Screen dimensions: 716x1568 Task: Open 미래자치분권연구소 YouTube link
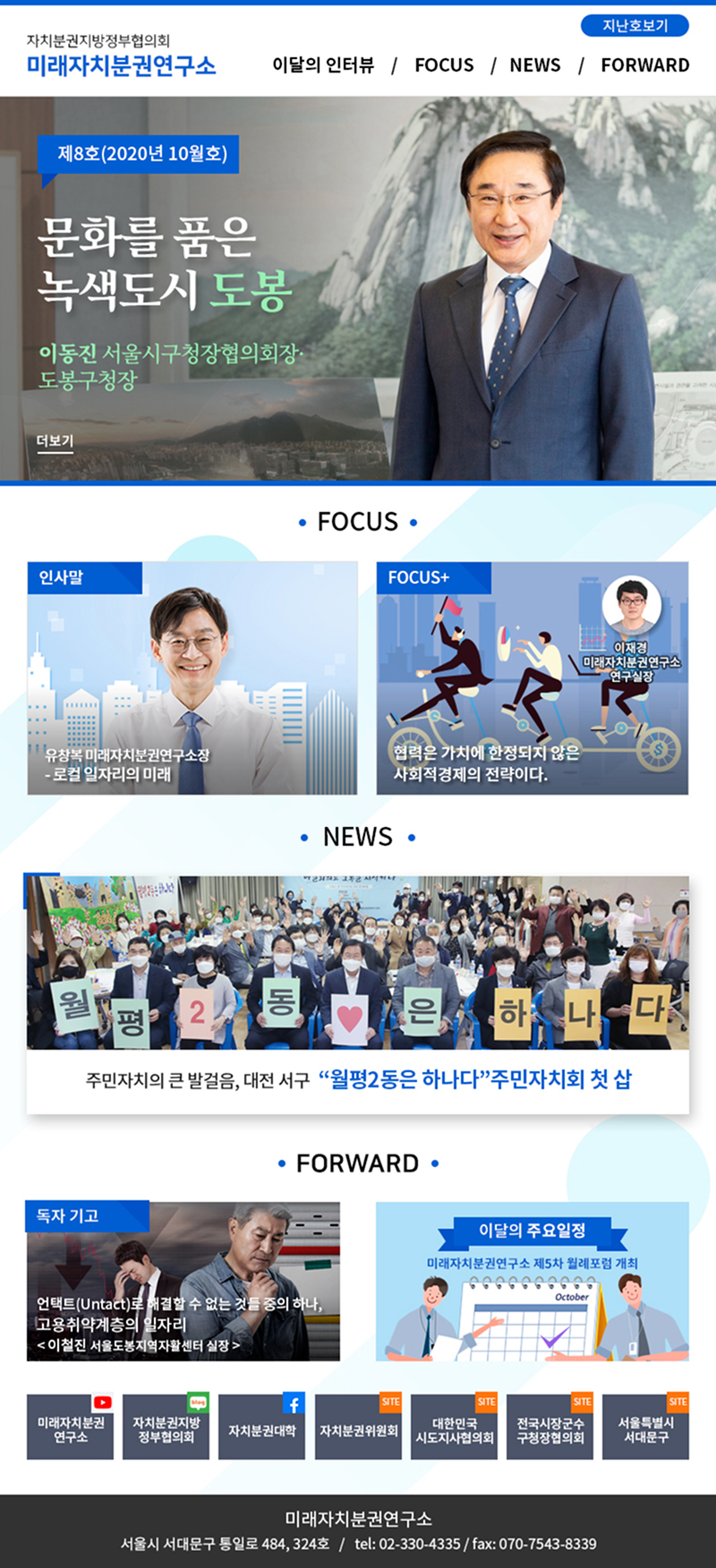(71, 1428)
